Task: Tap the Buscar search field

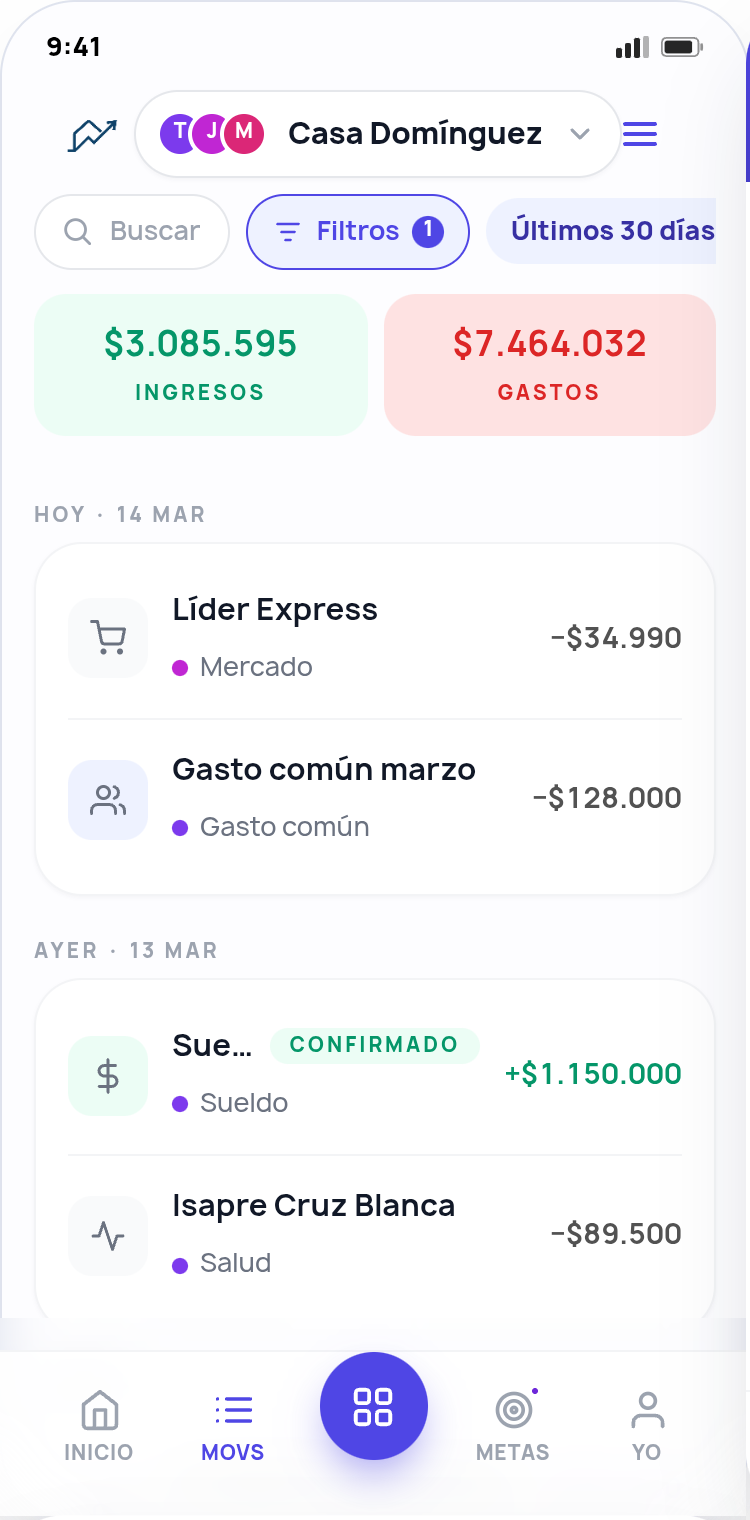Action: [x=132, y=232]
